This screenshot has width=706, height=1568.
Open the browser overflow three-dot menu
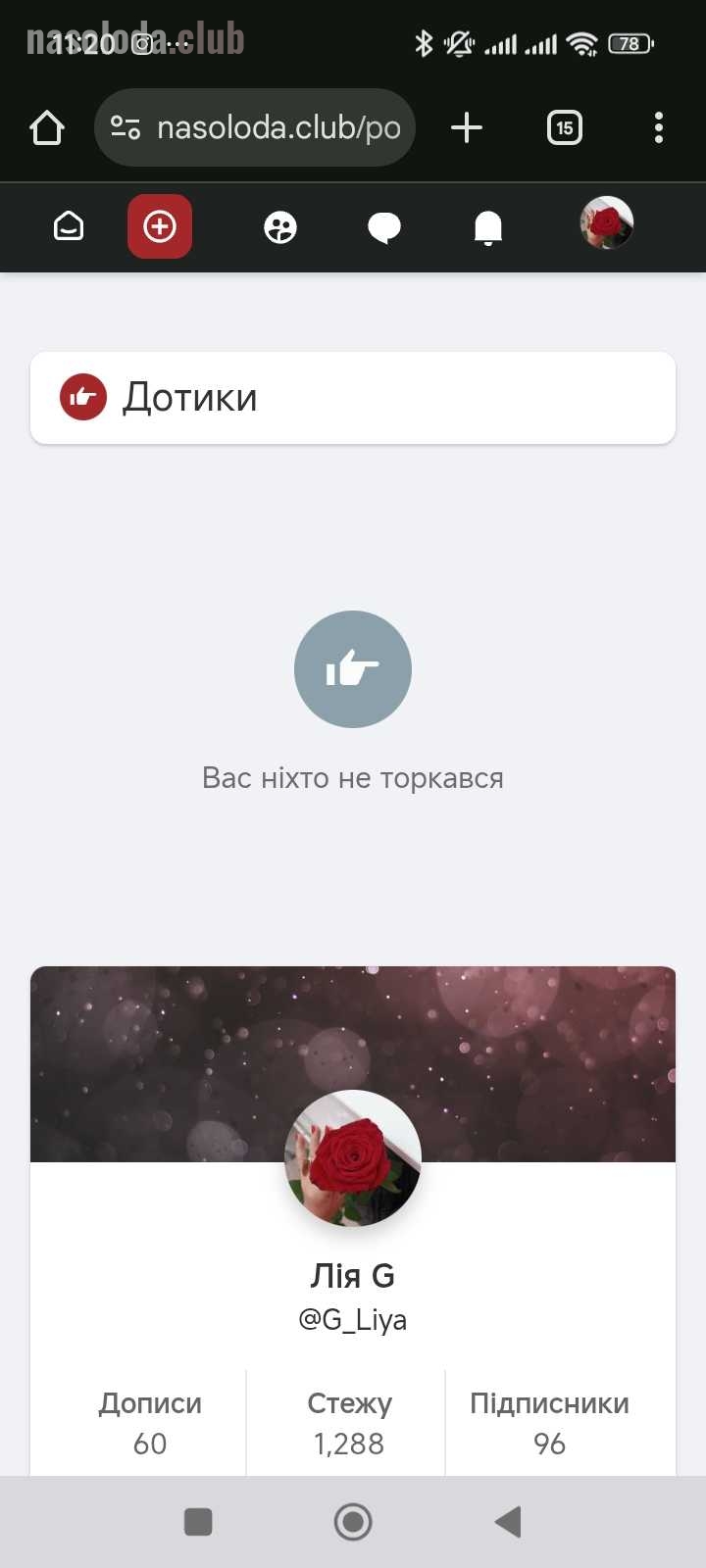tap(658, 127)
